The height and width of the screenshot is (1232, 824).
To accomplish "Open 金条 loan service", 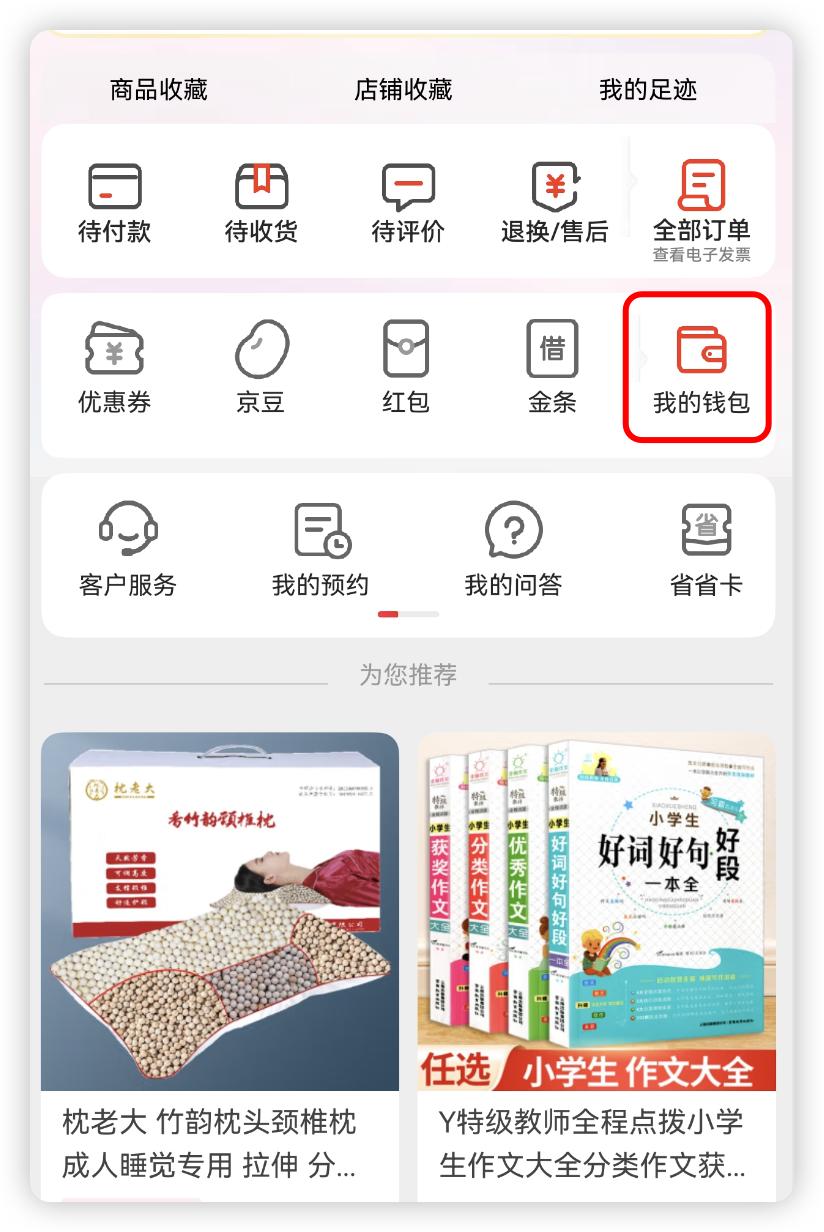I will tap(552, 368).
